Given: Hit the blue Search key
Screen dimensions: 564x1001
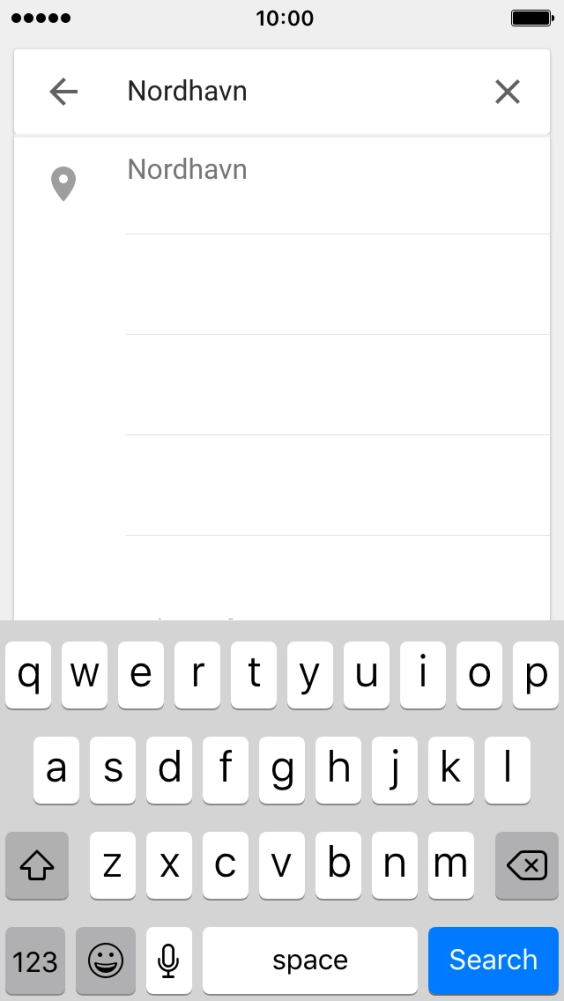Looking at the screenshot, I should point(493,960).
